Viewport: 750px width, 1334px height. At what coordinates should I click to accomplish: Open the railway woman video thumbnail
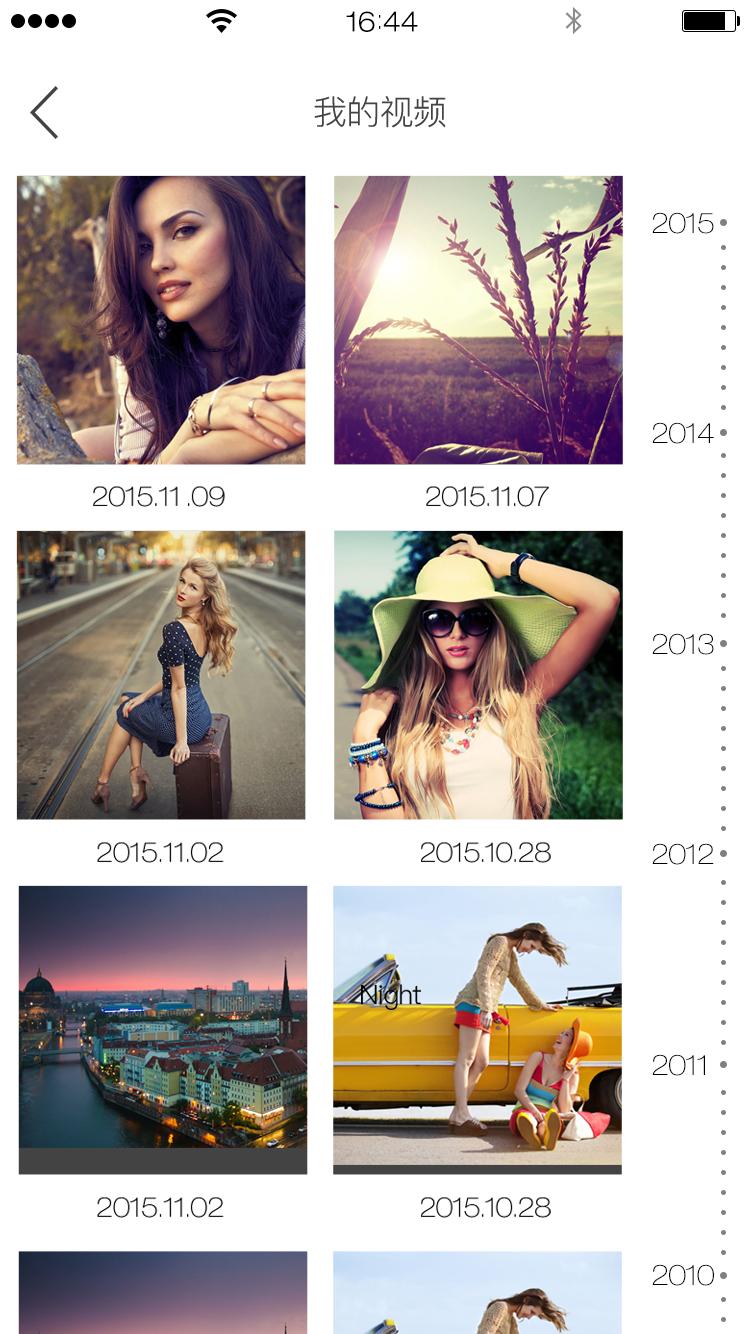[x=161, y=675]
